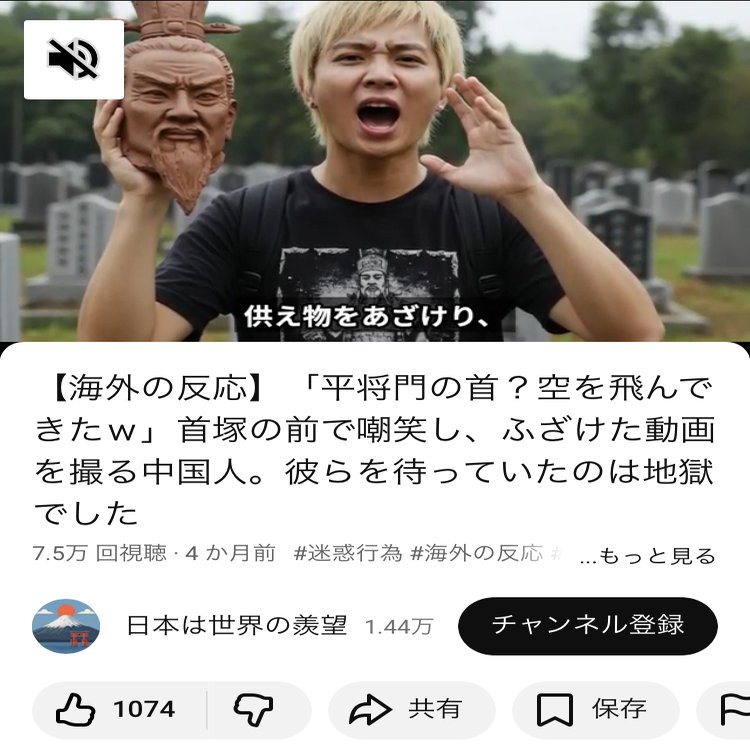
Task: Save the video with 保存
Action: 592,710
